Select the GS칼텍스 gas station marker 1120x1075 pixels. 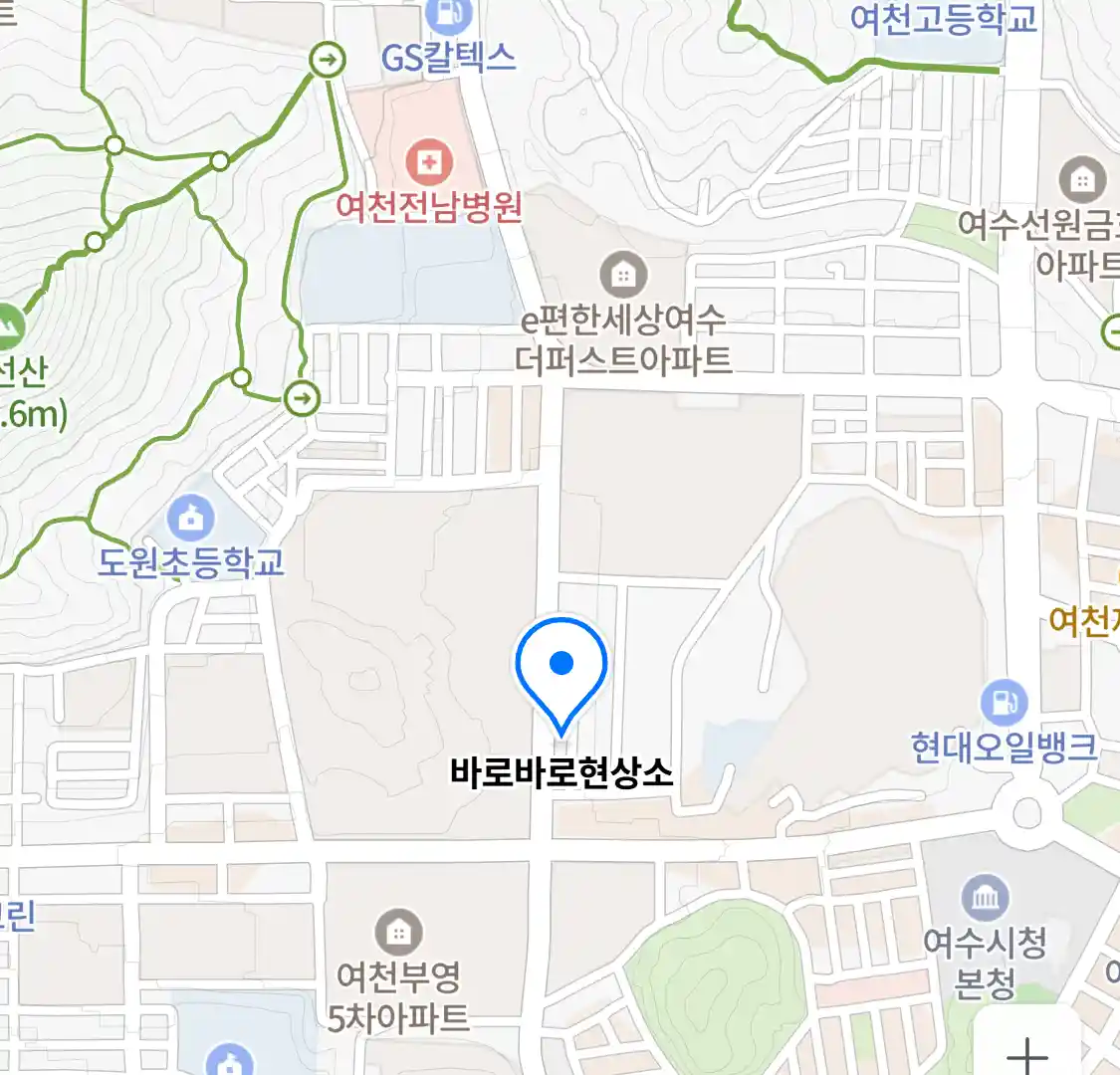point(449,14)
